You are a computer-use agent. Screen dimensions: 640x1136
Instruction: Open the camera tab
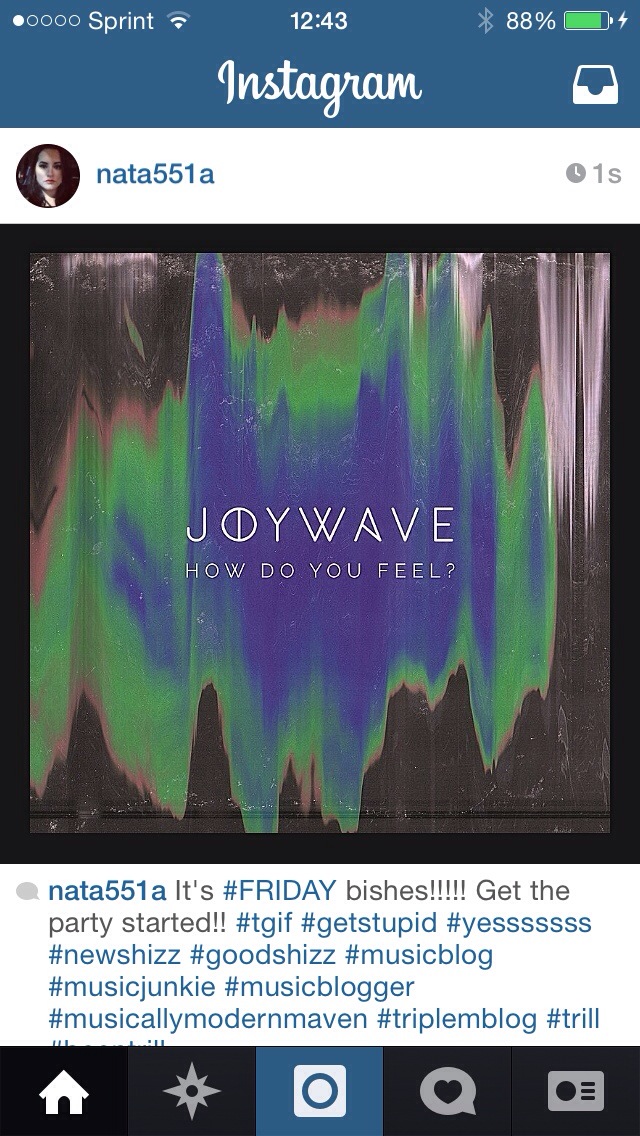tap(320, 1092)
